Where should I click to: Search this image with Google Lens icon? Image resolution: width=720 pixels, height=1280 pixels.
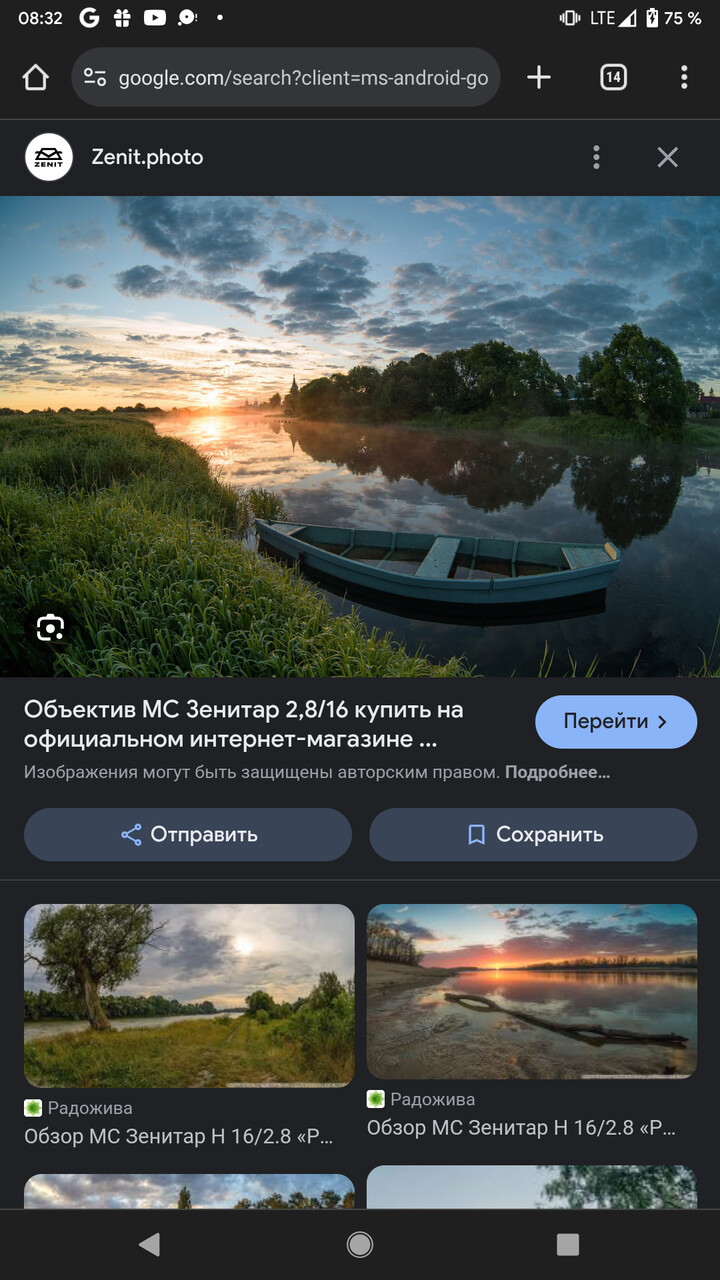(51, 628)
